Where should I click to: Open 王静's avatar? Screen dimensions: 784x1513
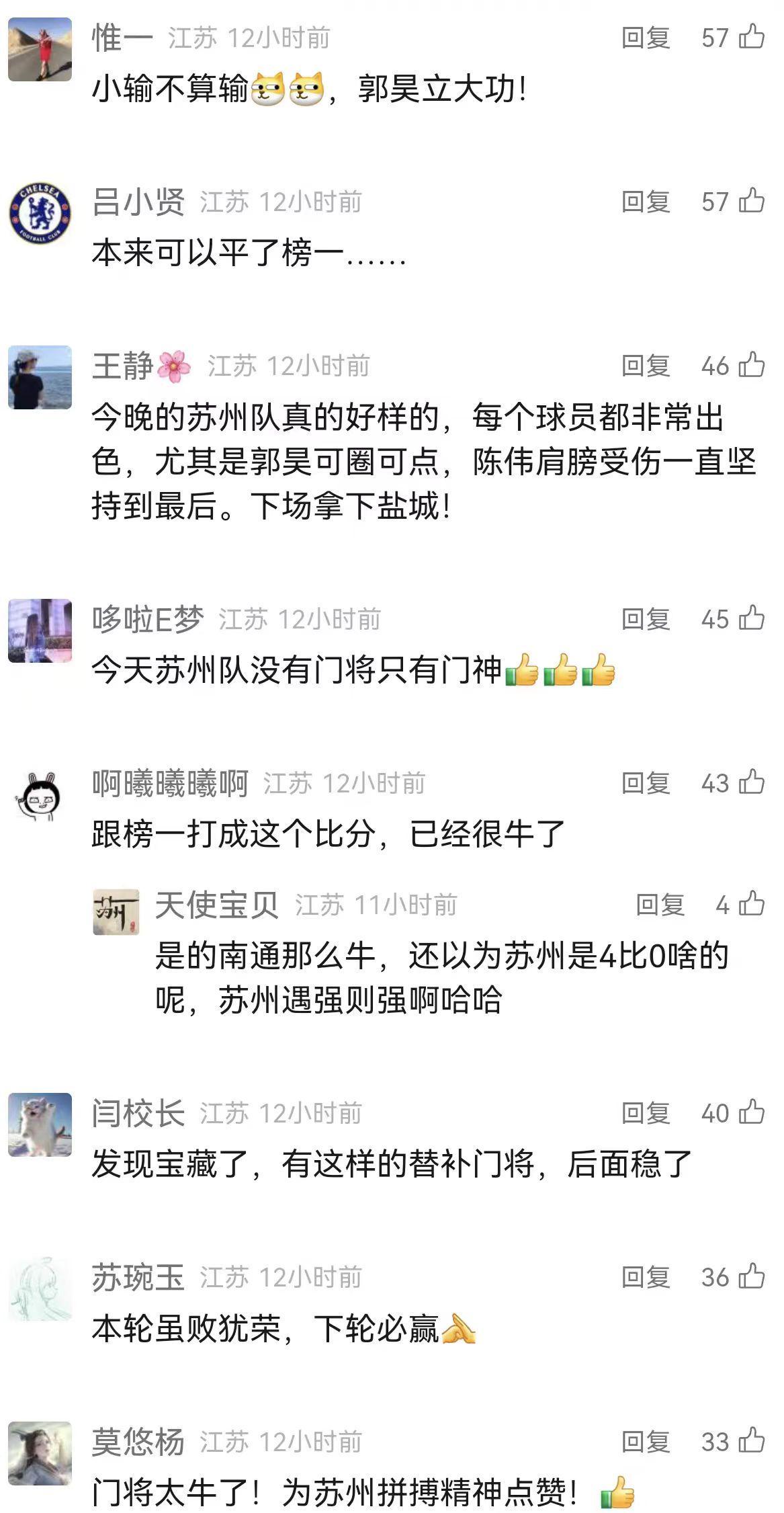tap(40, 378)
